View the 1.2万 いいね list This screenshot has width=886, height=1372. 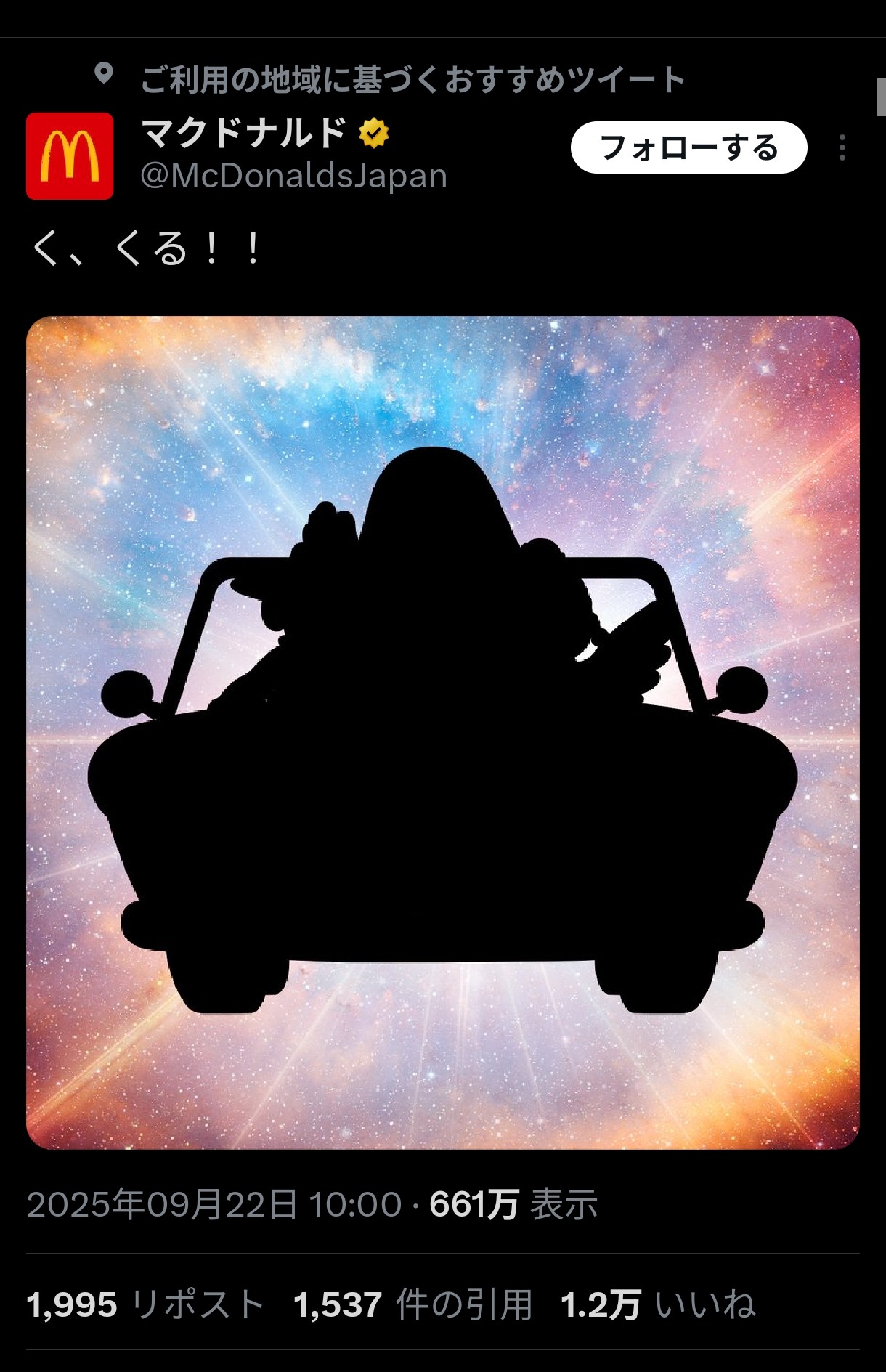tap(657, 1304)
